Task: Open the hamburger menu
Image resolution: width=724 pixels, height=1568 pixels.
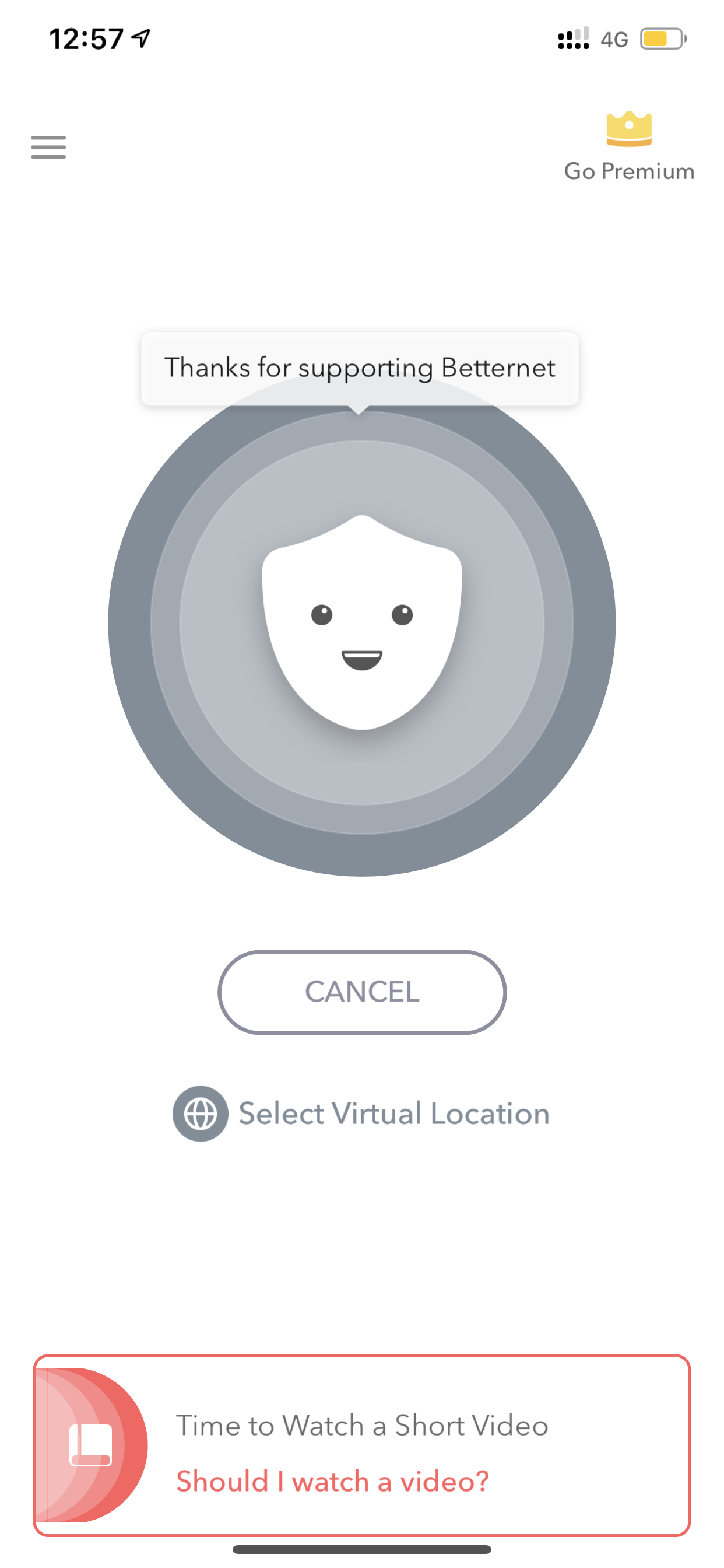Action: [x=48, y=148]
